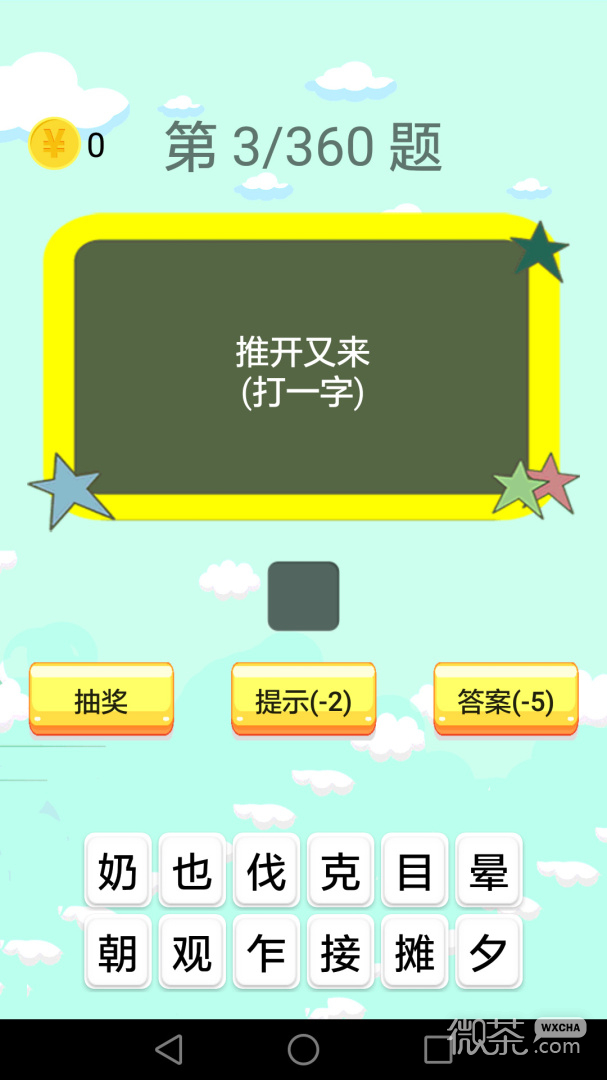Use the 提示(-2) hint button
The image size is (607, 1080).
(303, 699)
